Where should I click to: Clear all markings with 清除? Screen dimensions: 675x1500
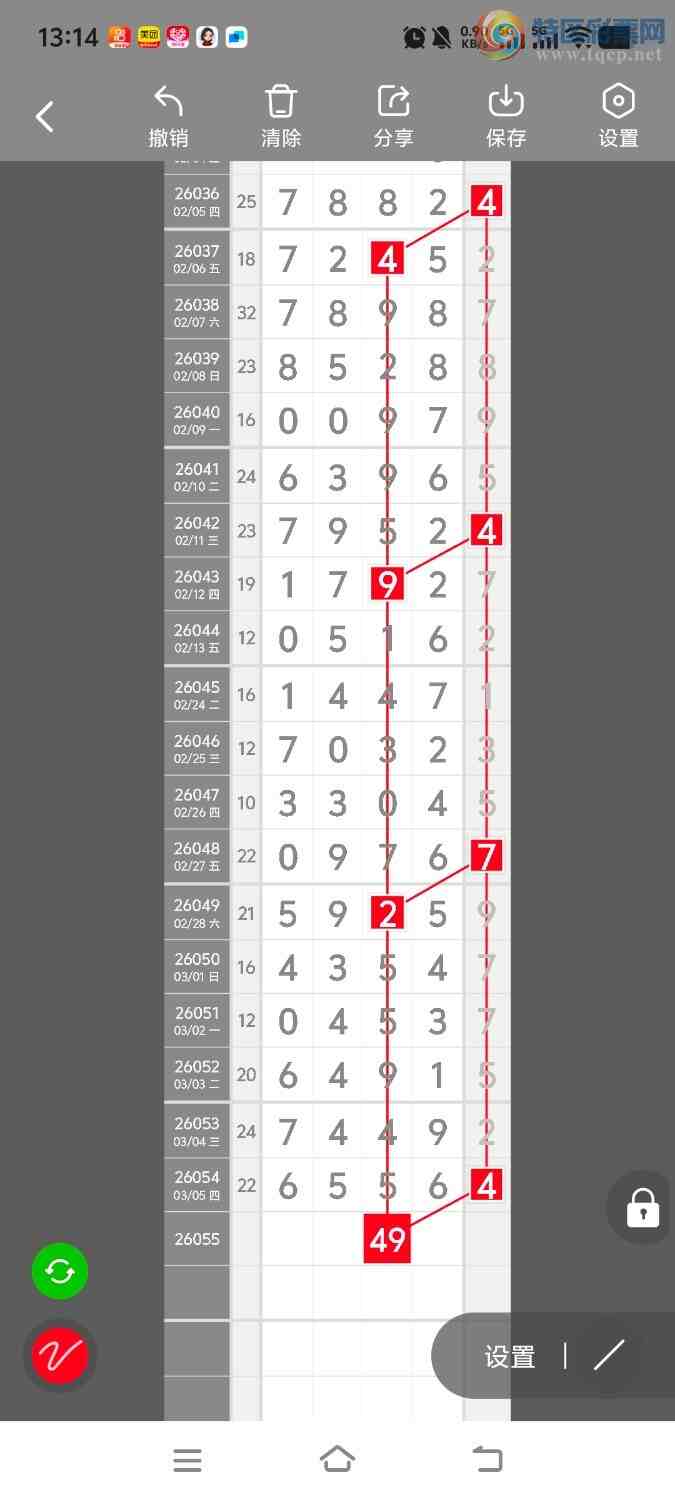tap(281, 117)
